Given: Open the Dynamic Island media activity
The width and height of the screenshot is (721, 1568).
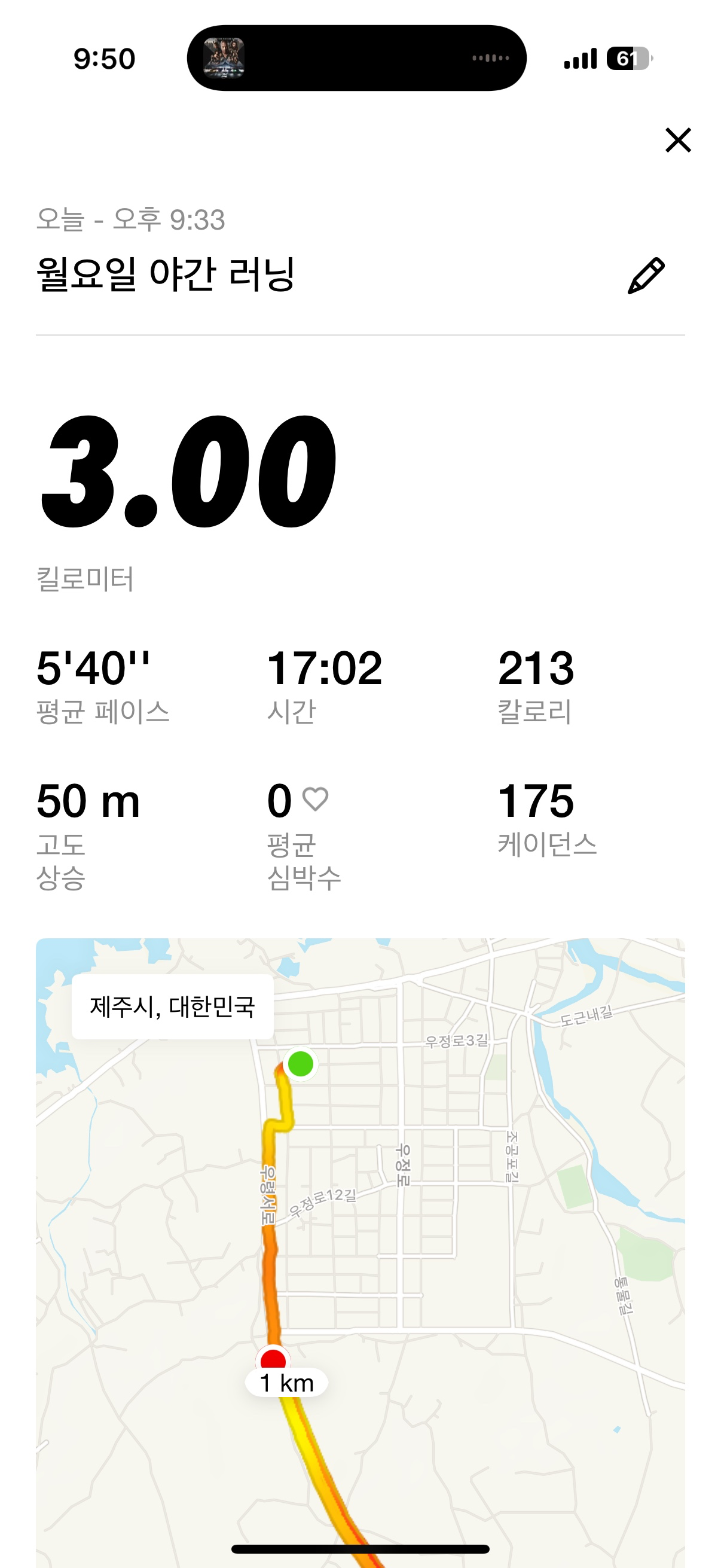Looking at the screenshot, I should (x=356, y=59).
